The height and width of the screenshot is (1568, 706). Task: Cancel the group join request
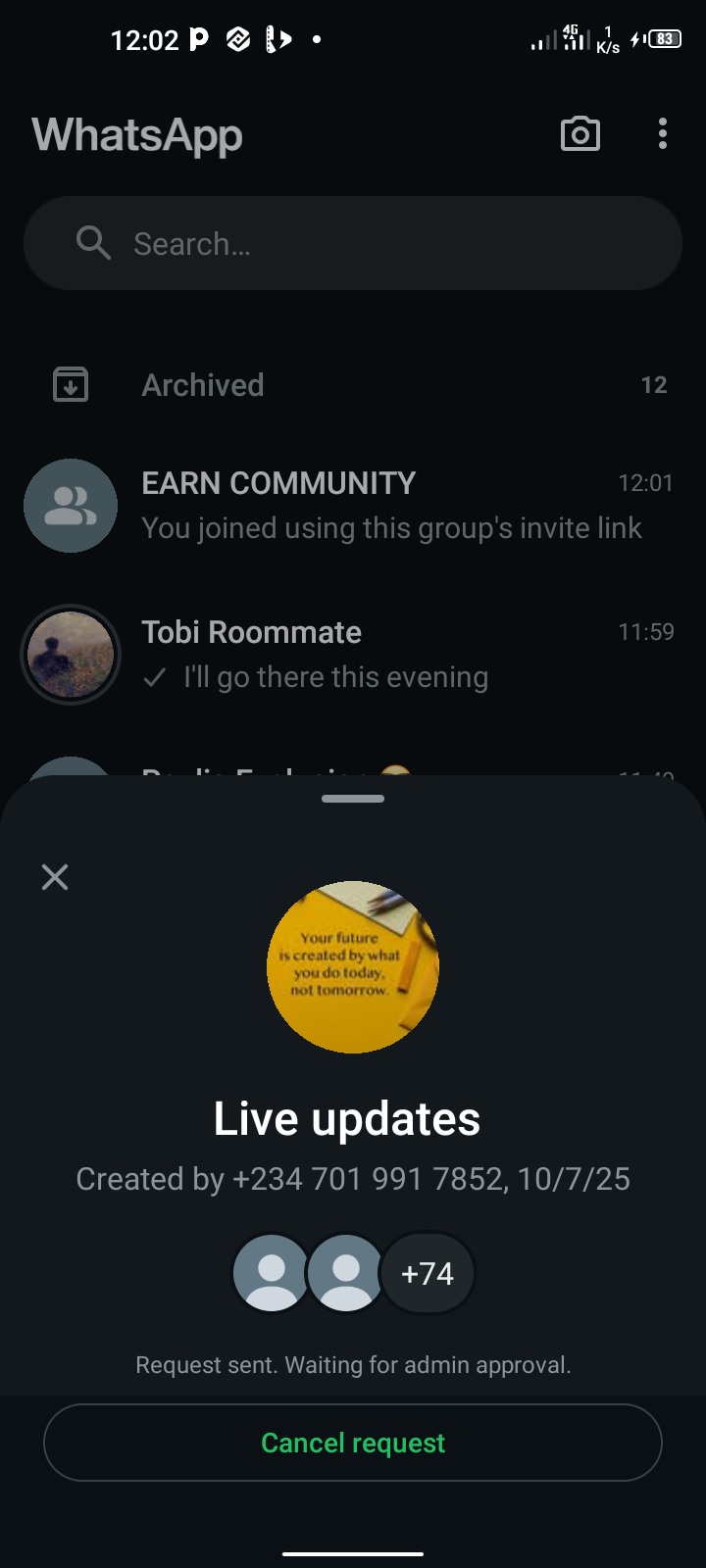click(x=353, y=1443)
